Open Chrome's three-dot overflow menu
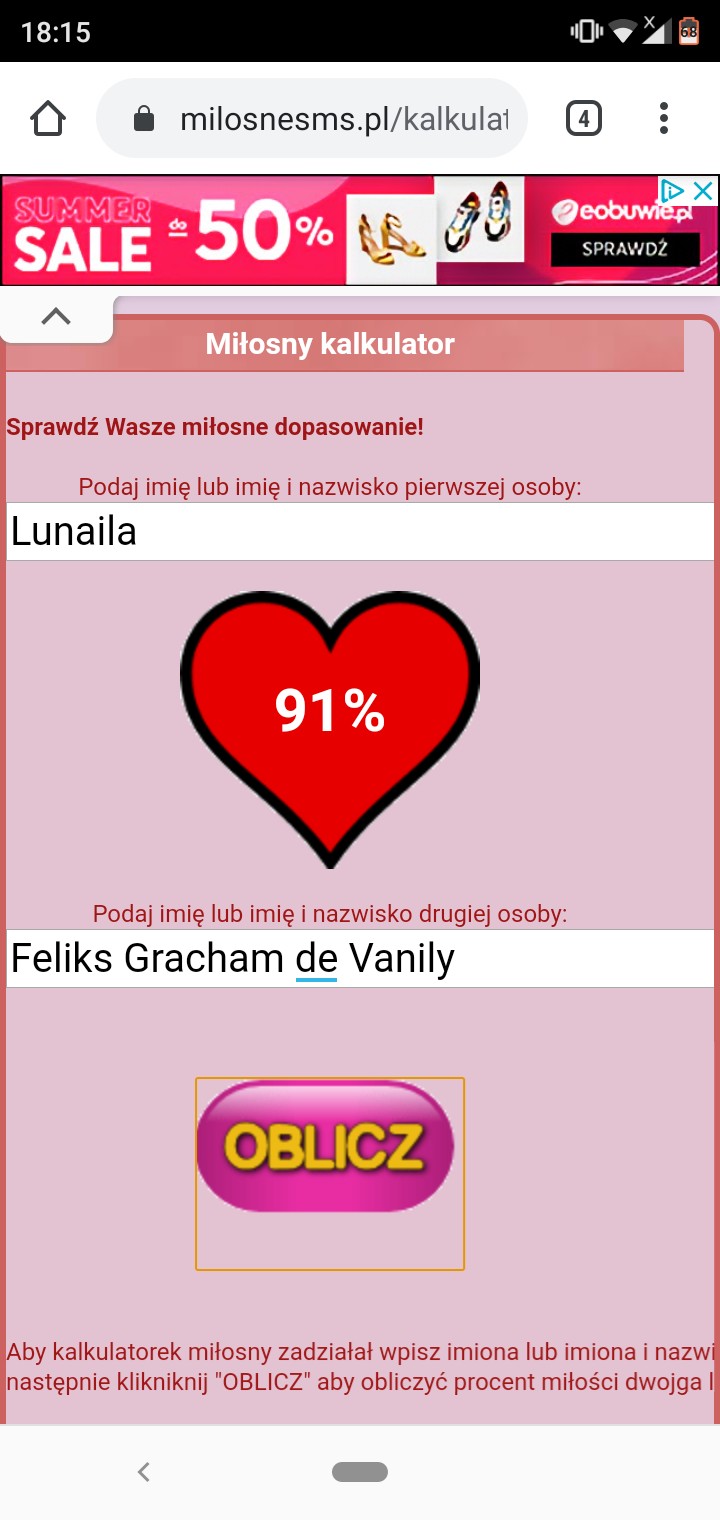 click(664, 119)
